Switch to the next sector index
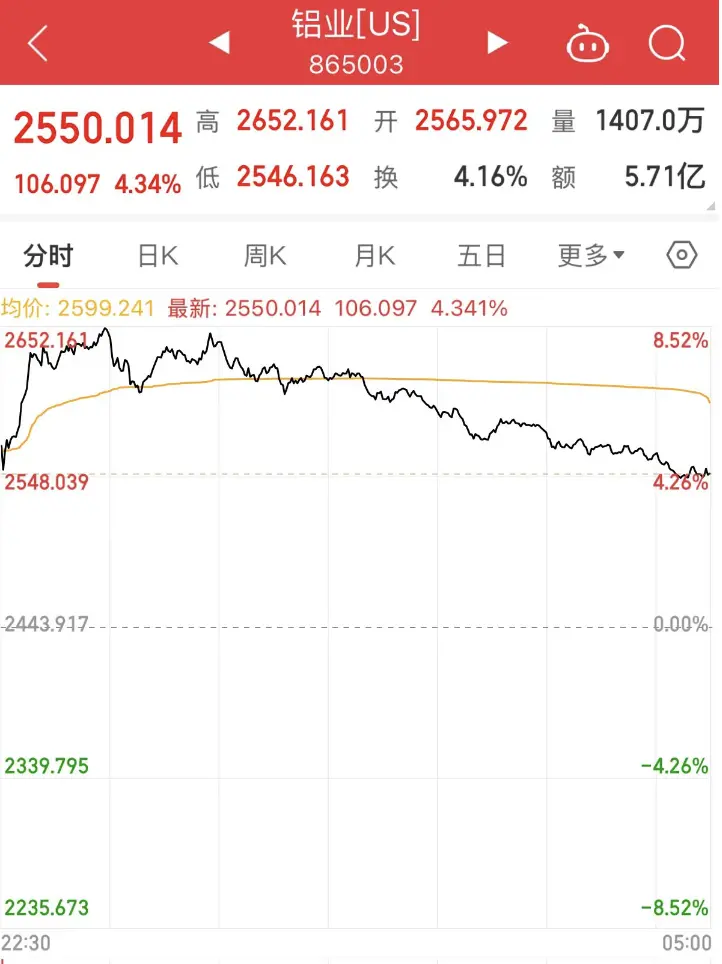The image size is (722, 964). pos(497,43)
